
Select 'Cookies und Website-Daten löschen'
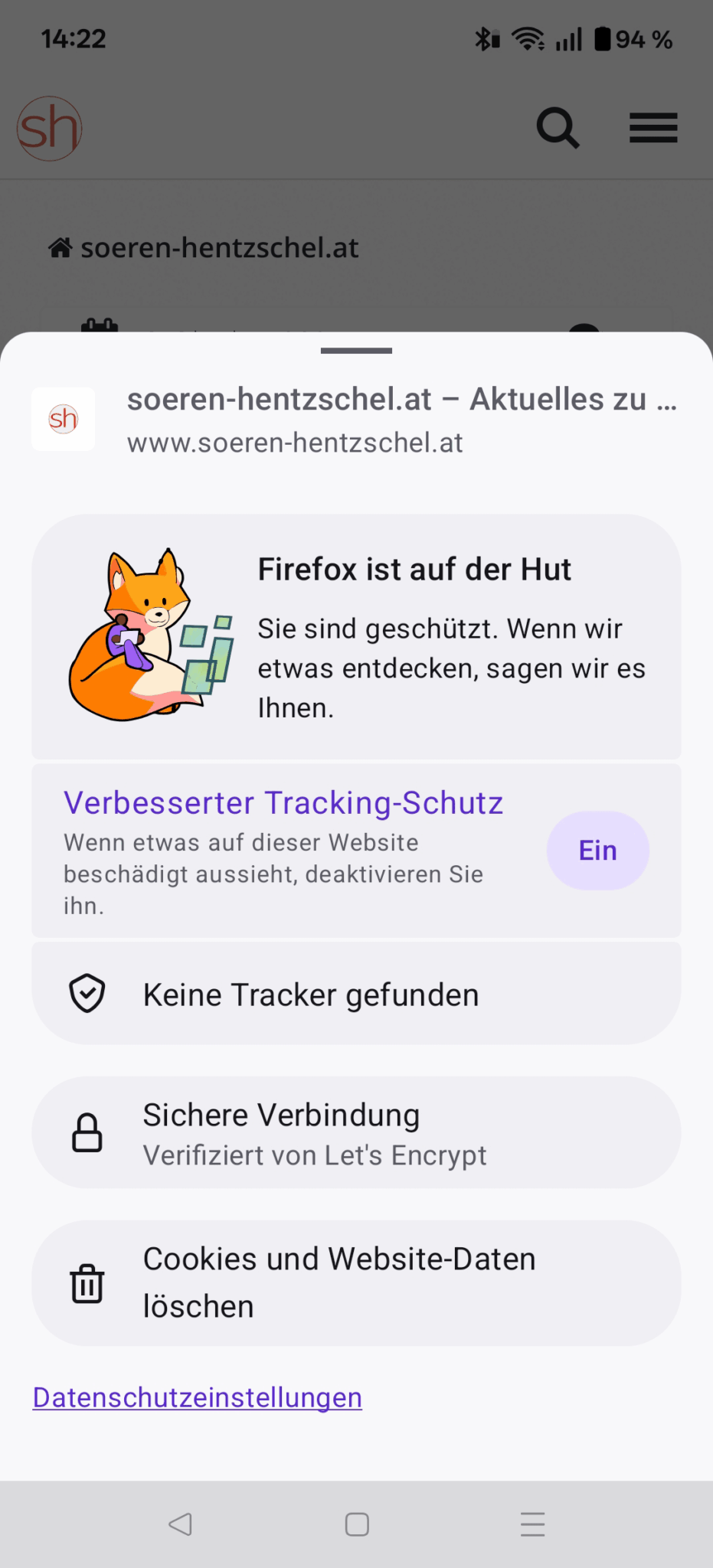point(339,1282)
